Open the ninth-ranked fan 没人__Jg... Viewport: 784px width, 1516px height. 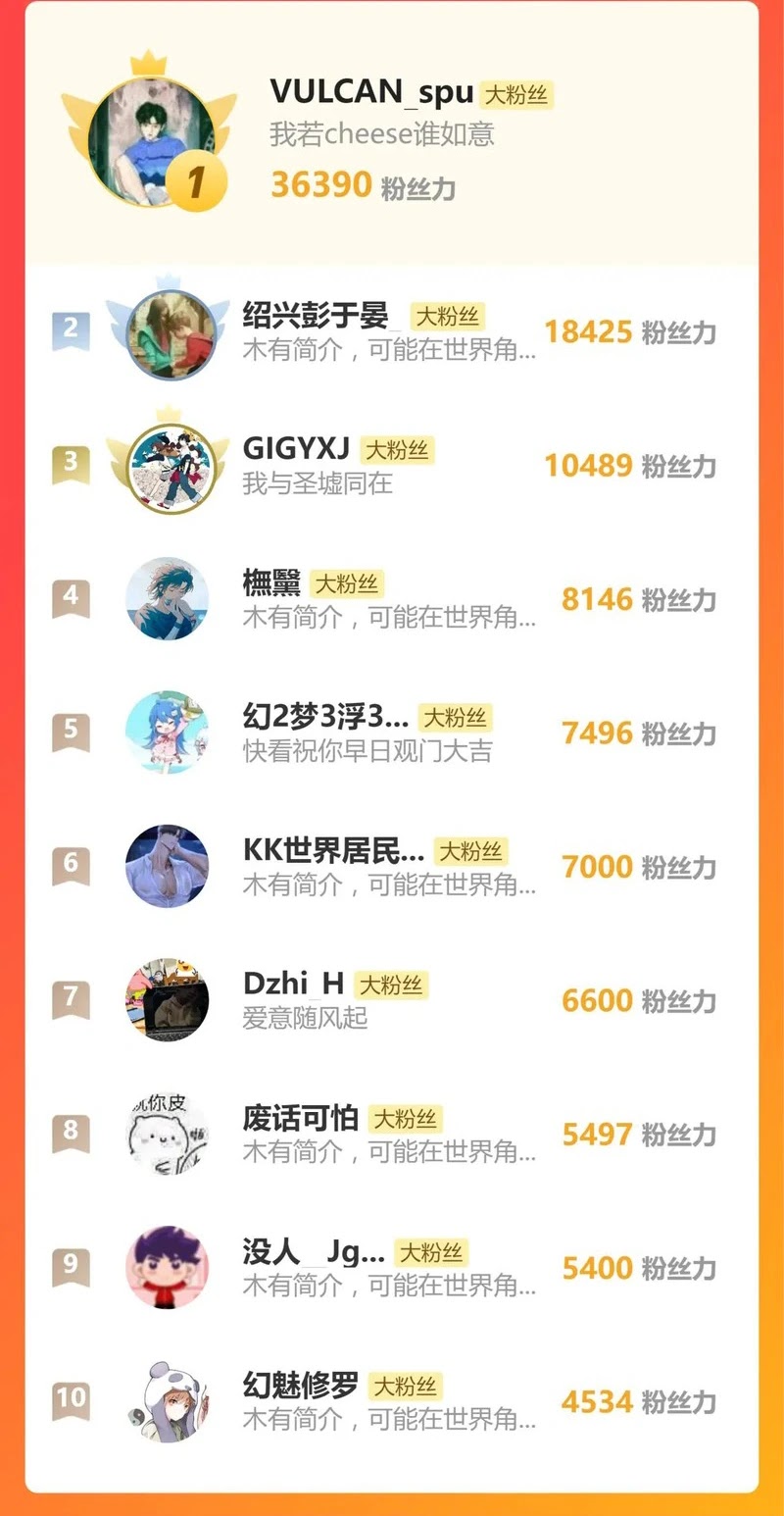coord(314,1252)
